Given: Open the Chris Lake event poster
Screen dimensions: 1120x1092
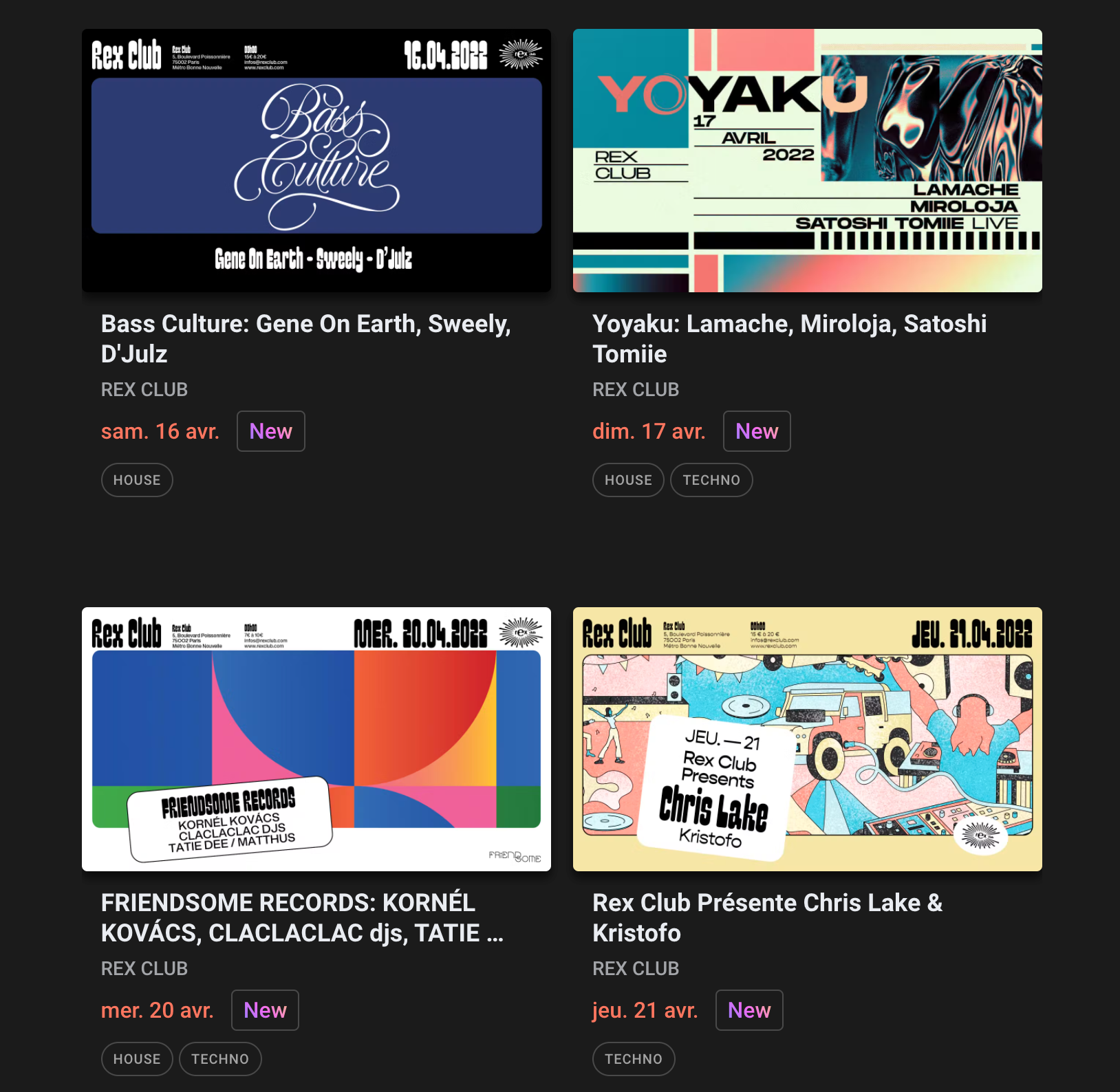Looking at the screenshot, I should [x=807, y=739].
